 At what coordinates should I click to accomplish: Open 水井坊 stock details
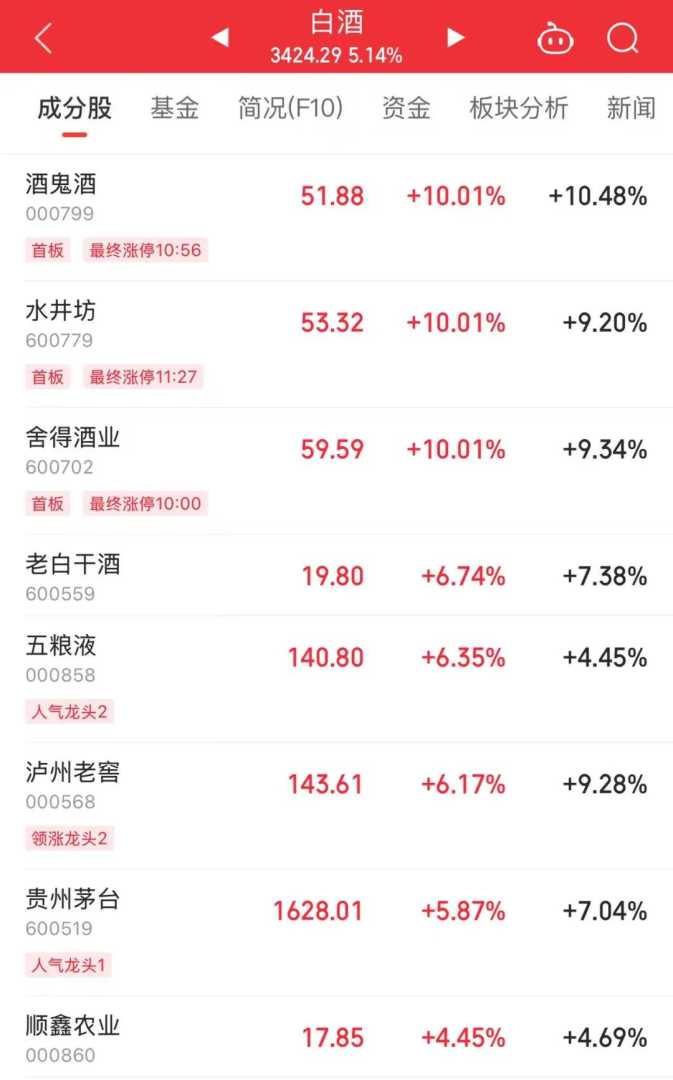coord(61,311)
